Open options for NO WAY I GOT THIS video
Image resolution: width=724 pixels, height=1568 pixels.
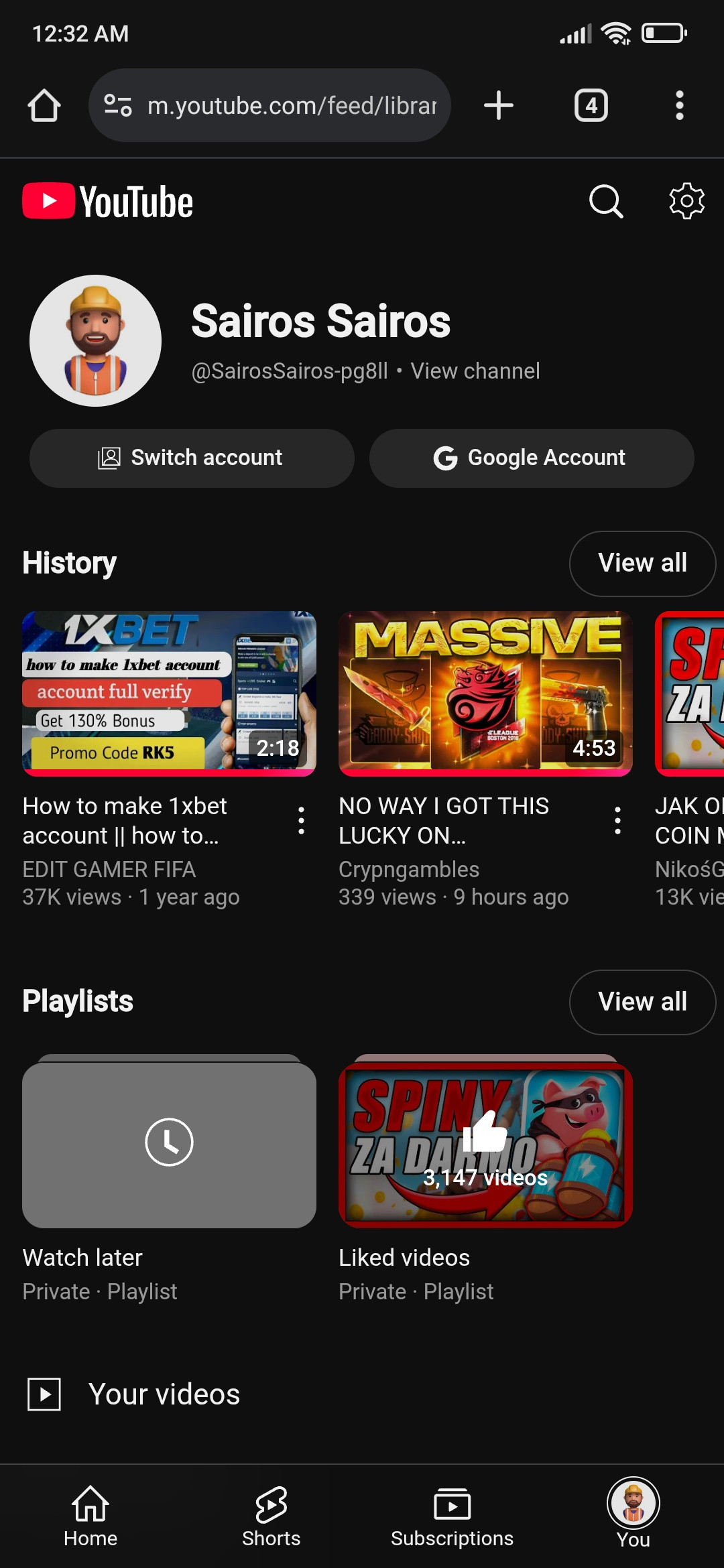pyautogui.click(x=617, y=820)
